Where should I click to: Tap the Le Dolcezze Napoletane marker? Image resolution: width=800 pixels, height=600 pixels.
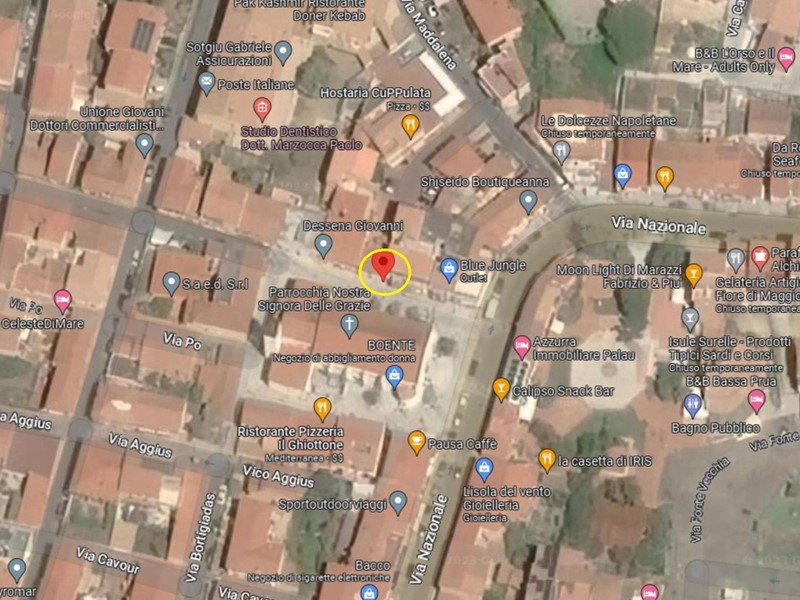point(561,151)
